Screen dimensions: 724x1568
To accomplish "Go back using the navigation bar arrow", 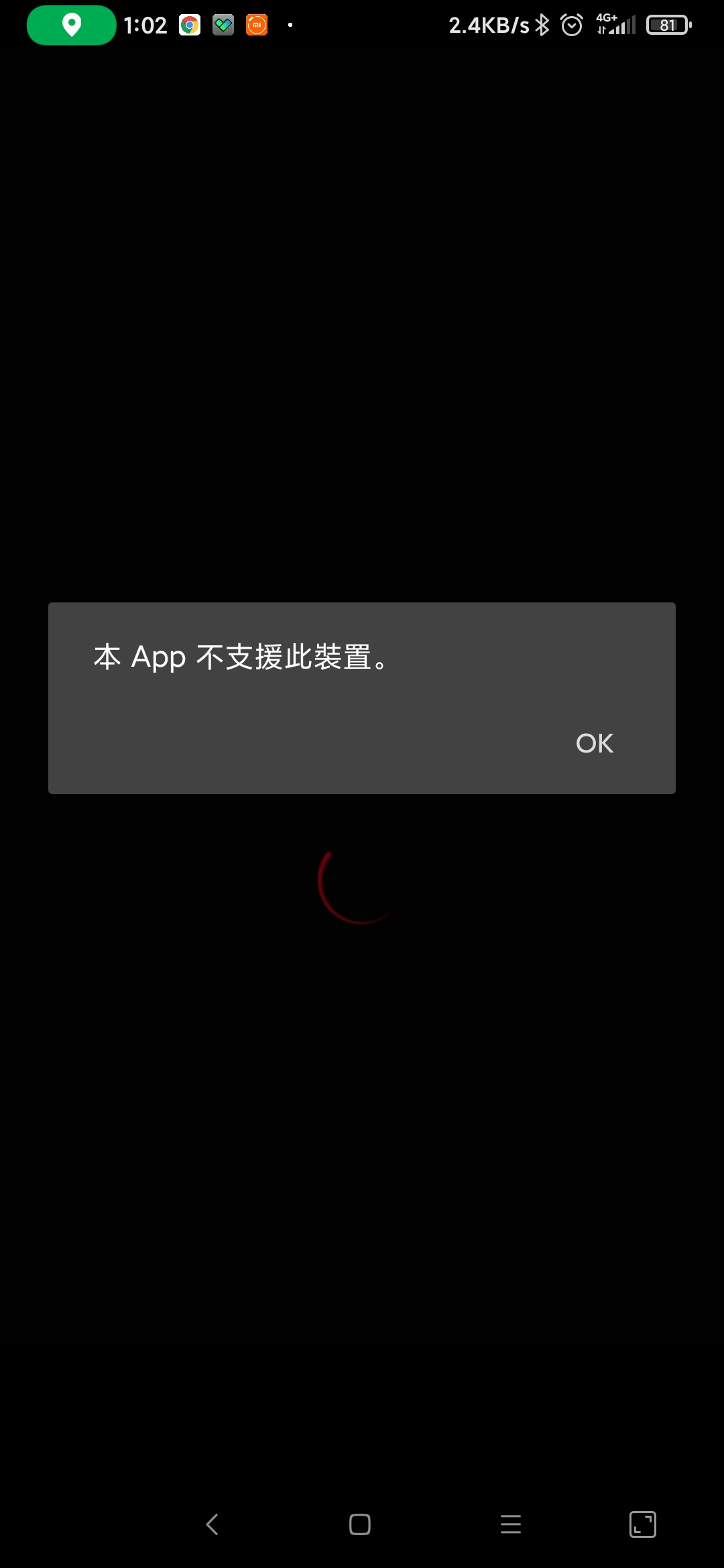I will tap(212, 1524).
